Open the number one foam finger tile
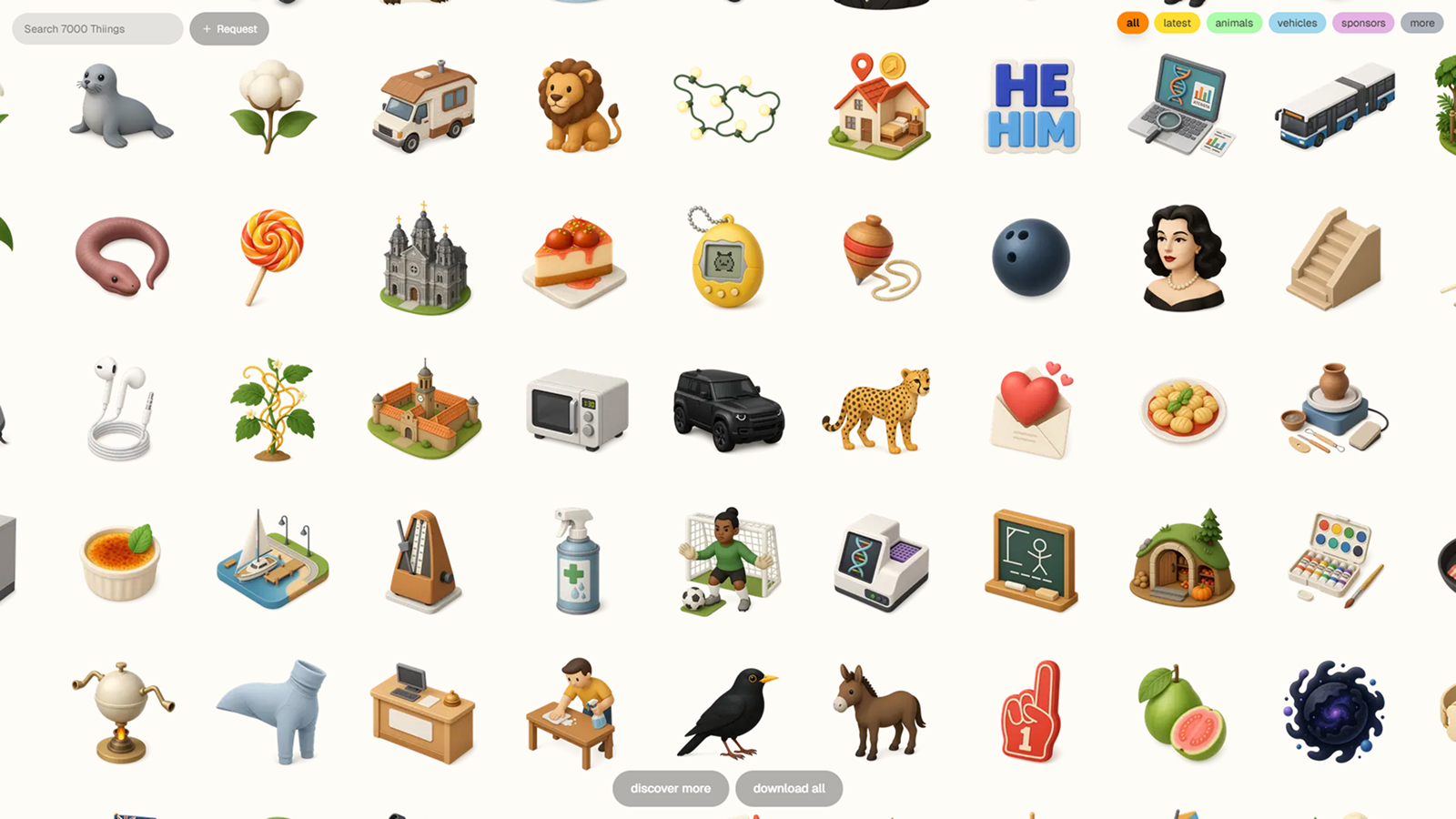This screenshot has width=1456, height=819. pos(1031,713)
